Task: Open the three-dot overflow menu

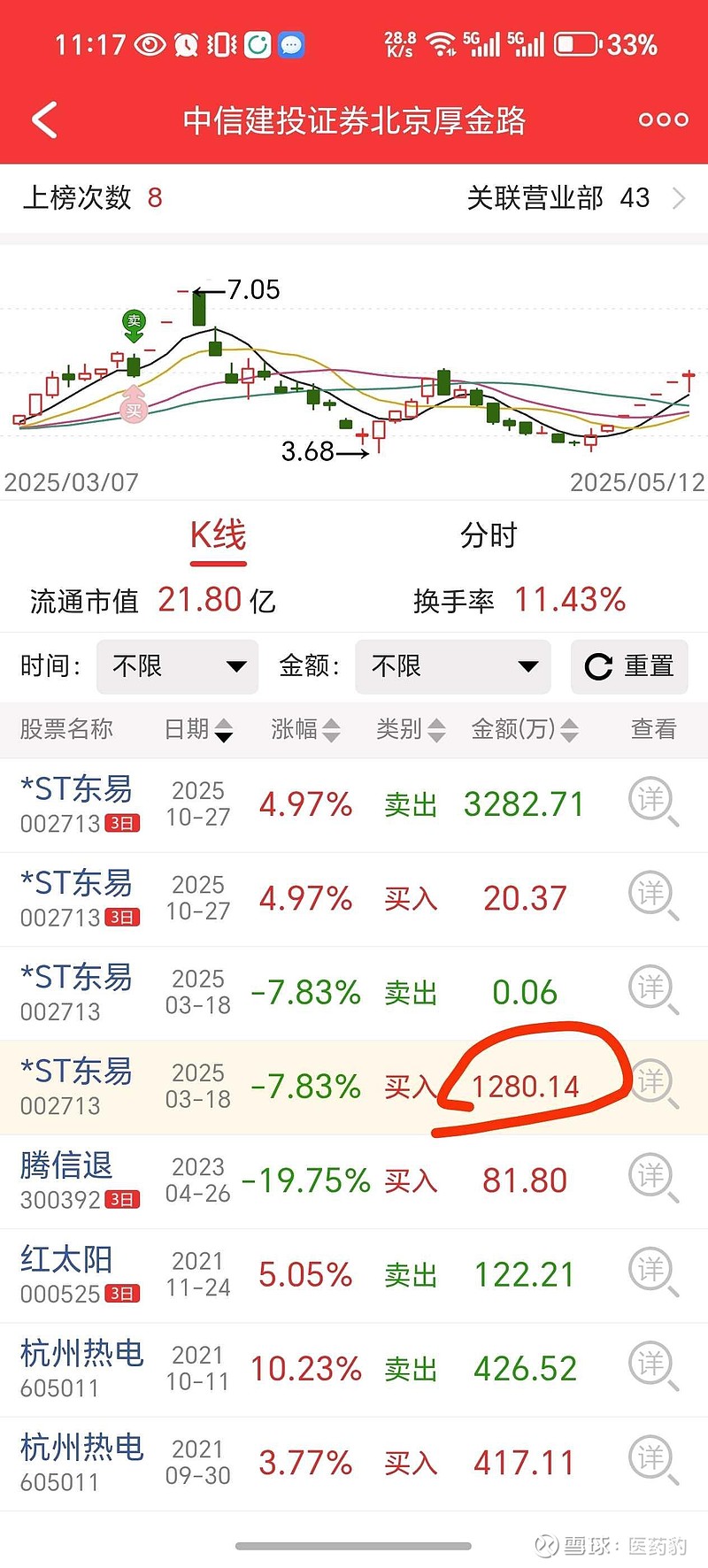Action: point(662,119)
